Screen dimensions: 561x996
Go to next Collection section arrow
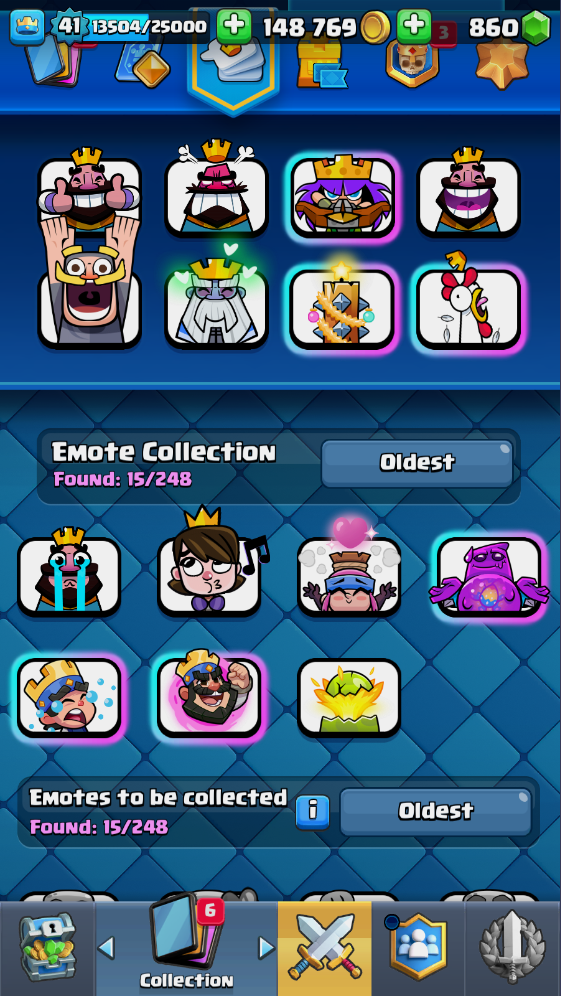point(267,947)
